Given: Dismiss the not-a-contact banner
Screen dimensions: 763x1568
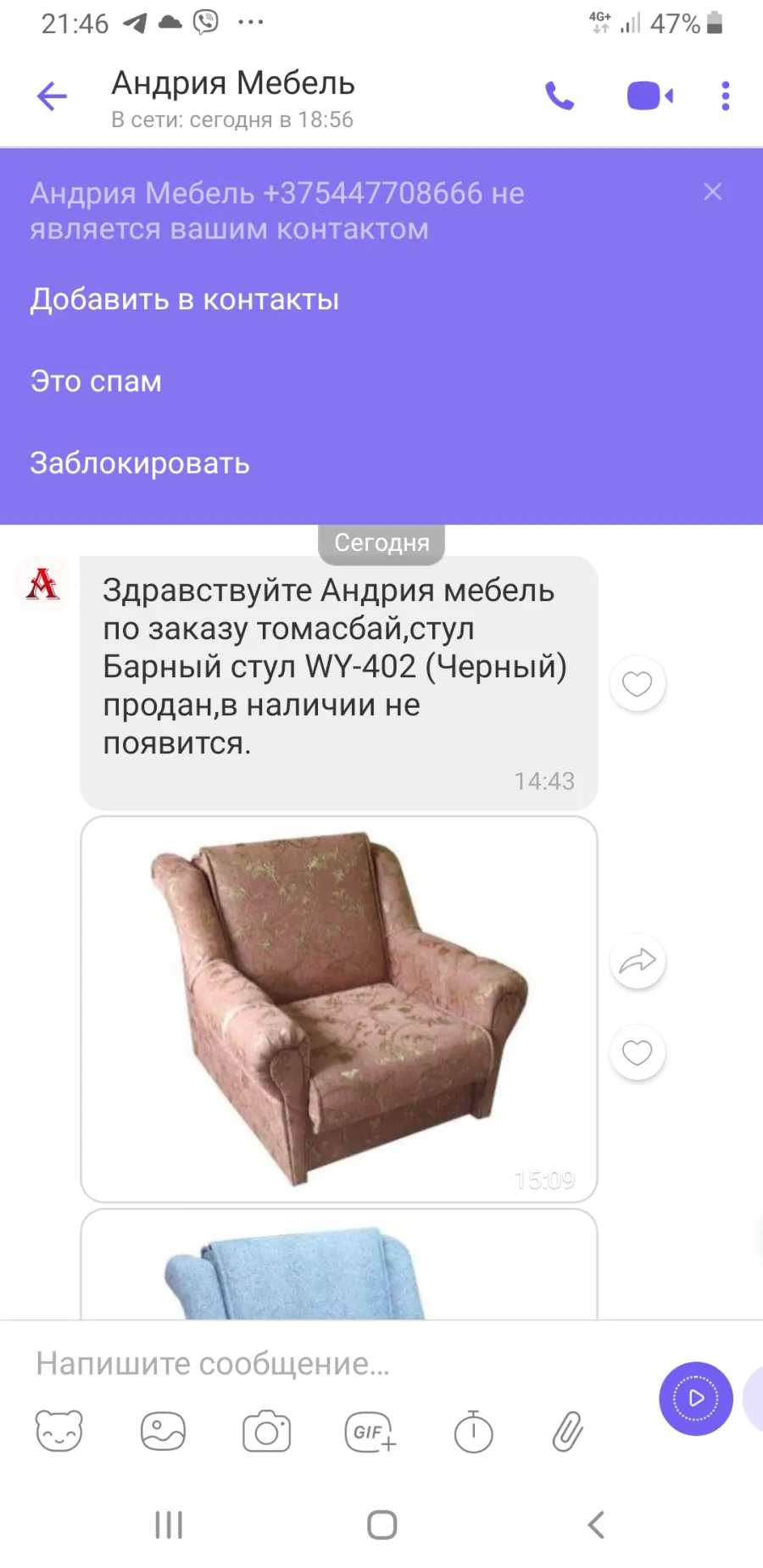Looking at the screenshot, I should click(713, 192).
